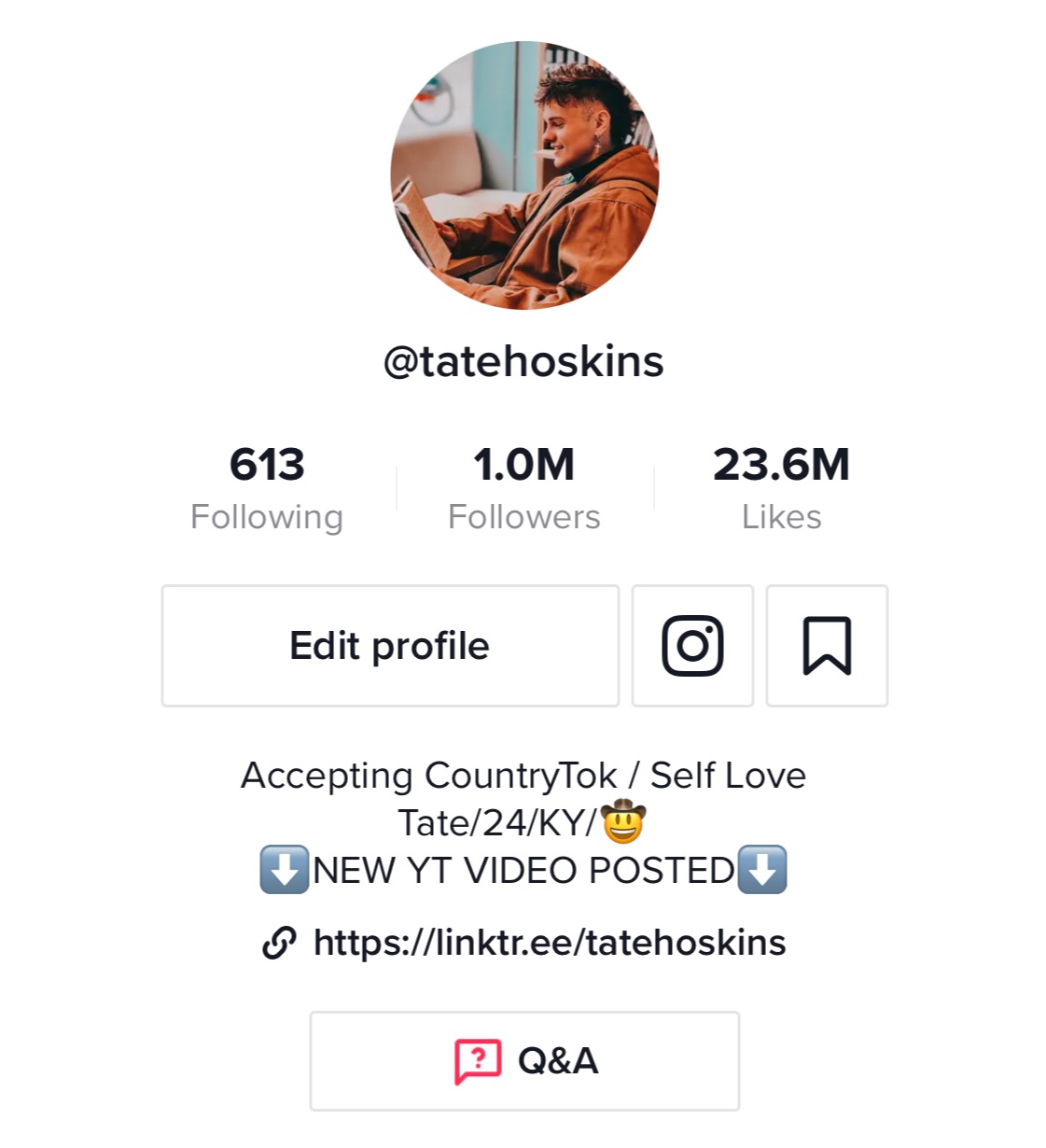The height and width of the screenshot is (1148, 1046).
Task: Open the Q&A section
Action: tap(524, 1061)
